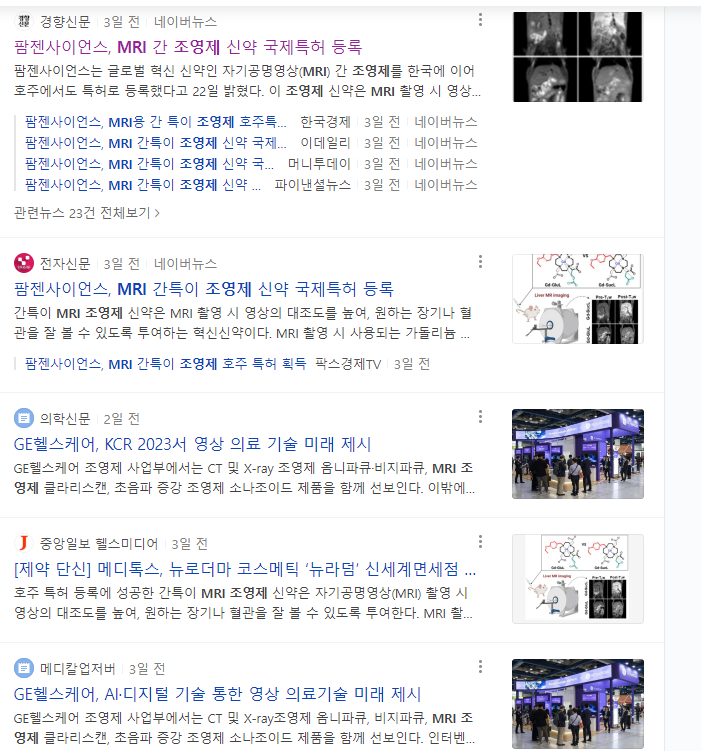
Task: Open the 이데일리 related article link
Action: [x=150, y=142]
